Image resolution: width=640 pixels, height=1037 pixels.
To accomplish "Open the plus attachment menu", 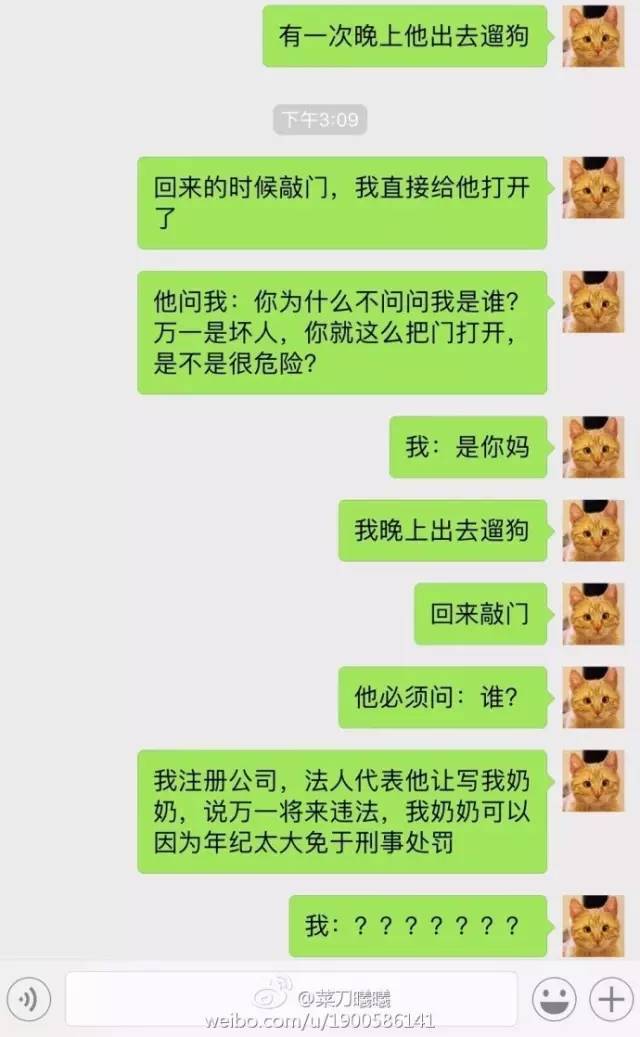I will click(608, 997).
